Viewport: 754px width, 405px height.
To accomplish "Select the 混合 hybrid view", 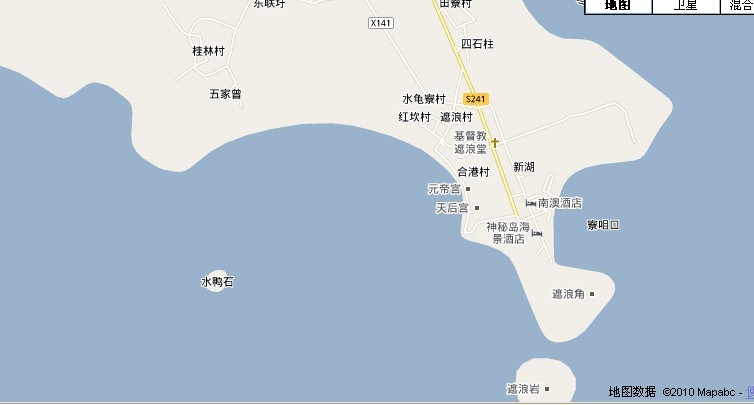I will point(739,5).
